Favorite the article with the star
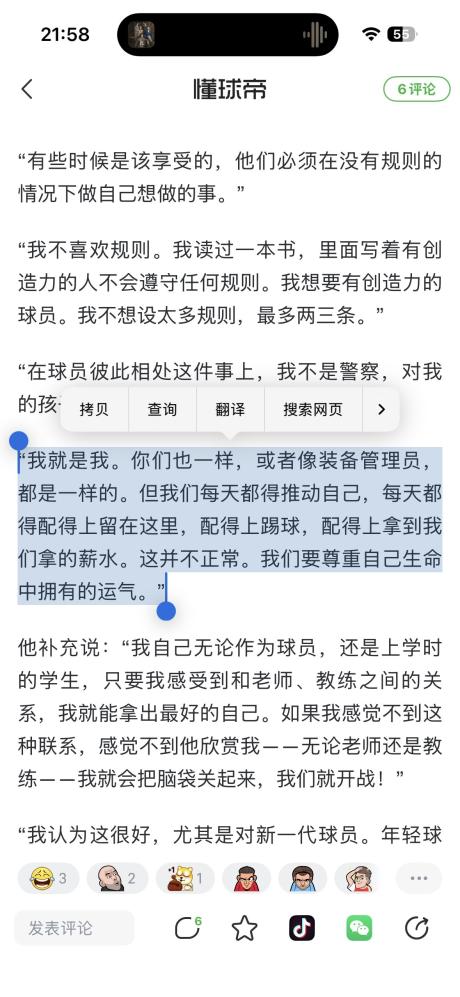The image size is (460, 997). [x=244, y=928]
